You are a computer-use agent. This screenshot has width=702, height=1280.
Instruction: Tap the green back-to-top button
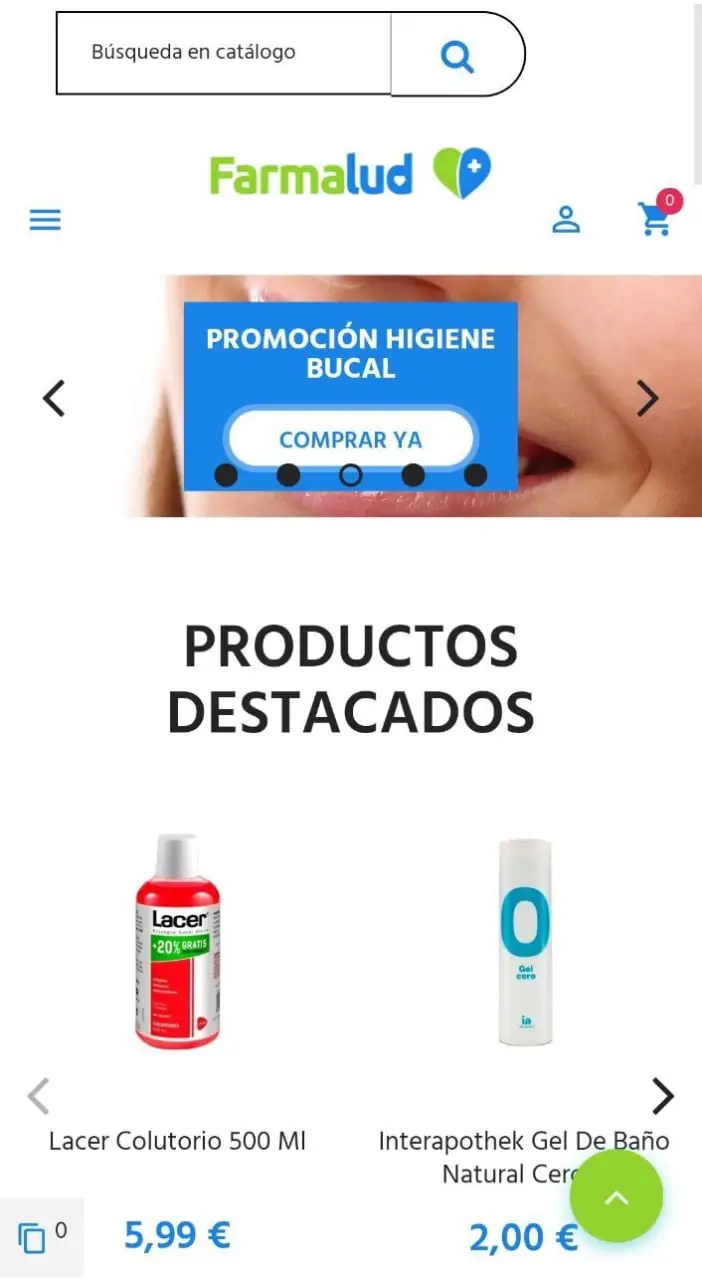616,1197
